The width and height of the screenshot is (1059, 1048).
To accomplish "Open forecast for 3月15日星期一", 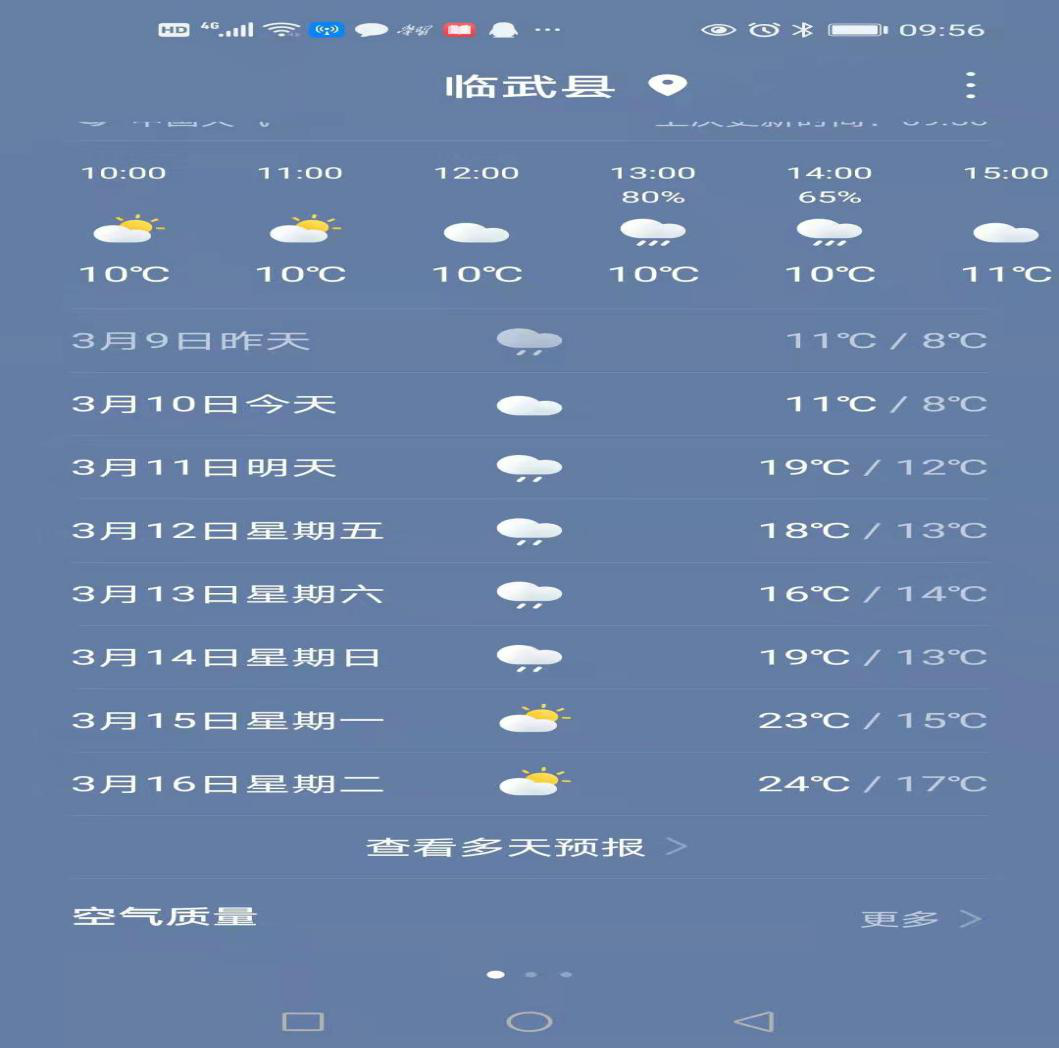I will click(x=528, y=720).
